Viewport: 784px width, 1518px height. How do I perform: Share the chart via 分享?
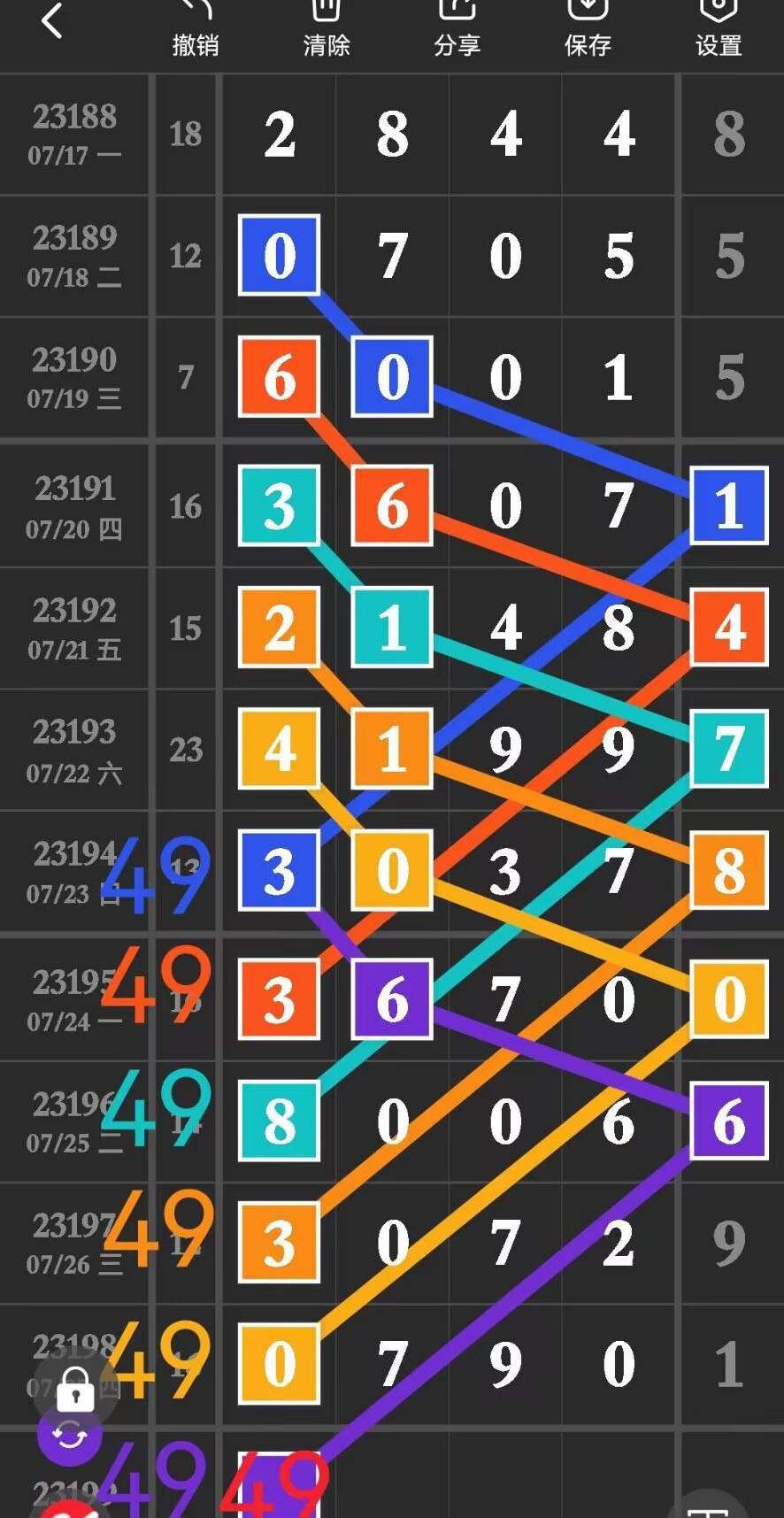[x=457, y=28]
